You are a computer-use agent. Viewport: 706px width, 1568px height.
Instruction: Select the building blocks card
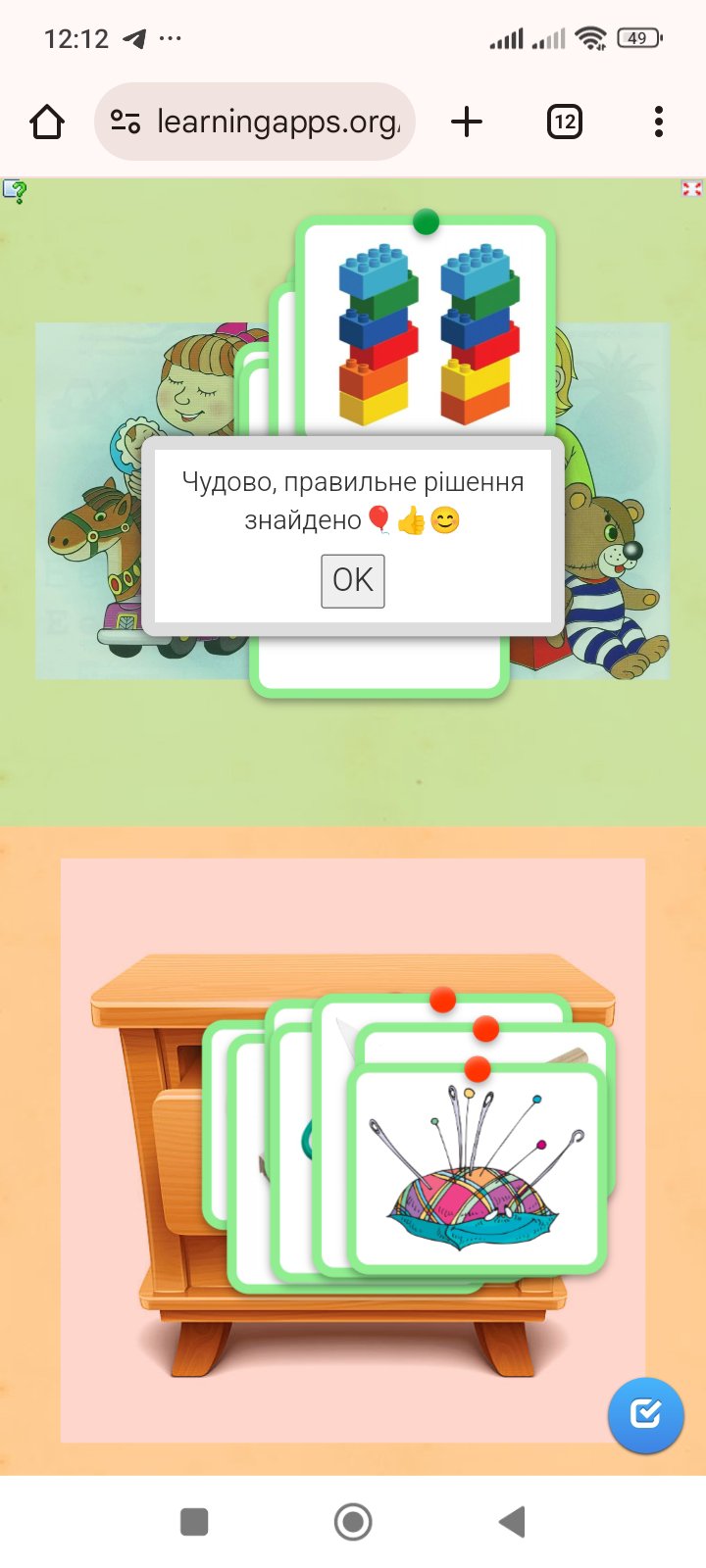[x=426, y=328]
